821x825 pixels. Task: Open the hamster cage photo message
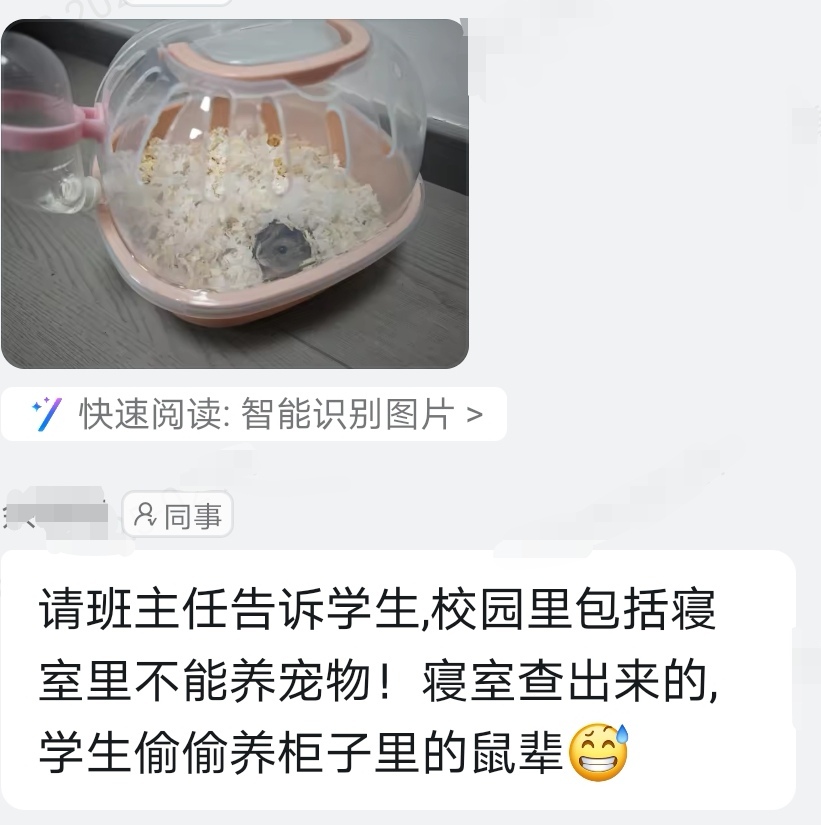tap(234, 195)
